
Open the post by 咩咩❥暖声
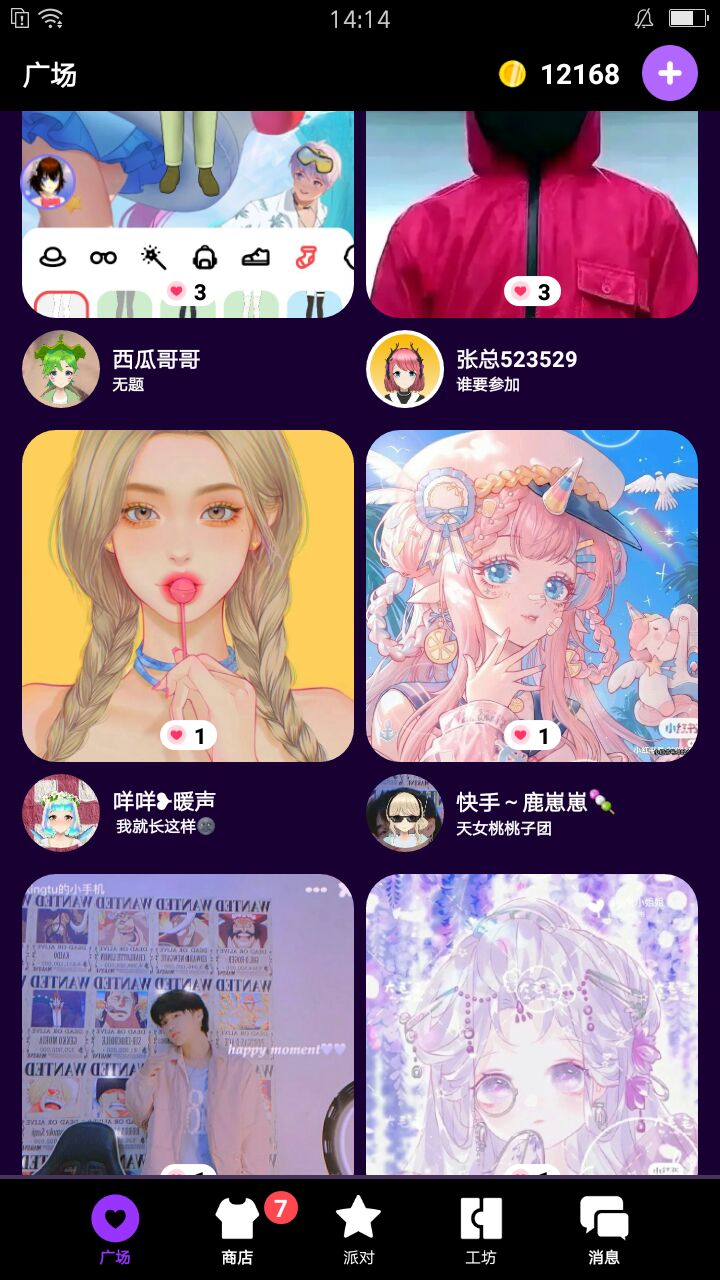[188, 596]
